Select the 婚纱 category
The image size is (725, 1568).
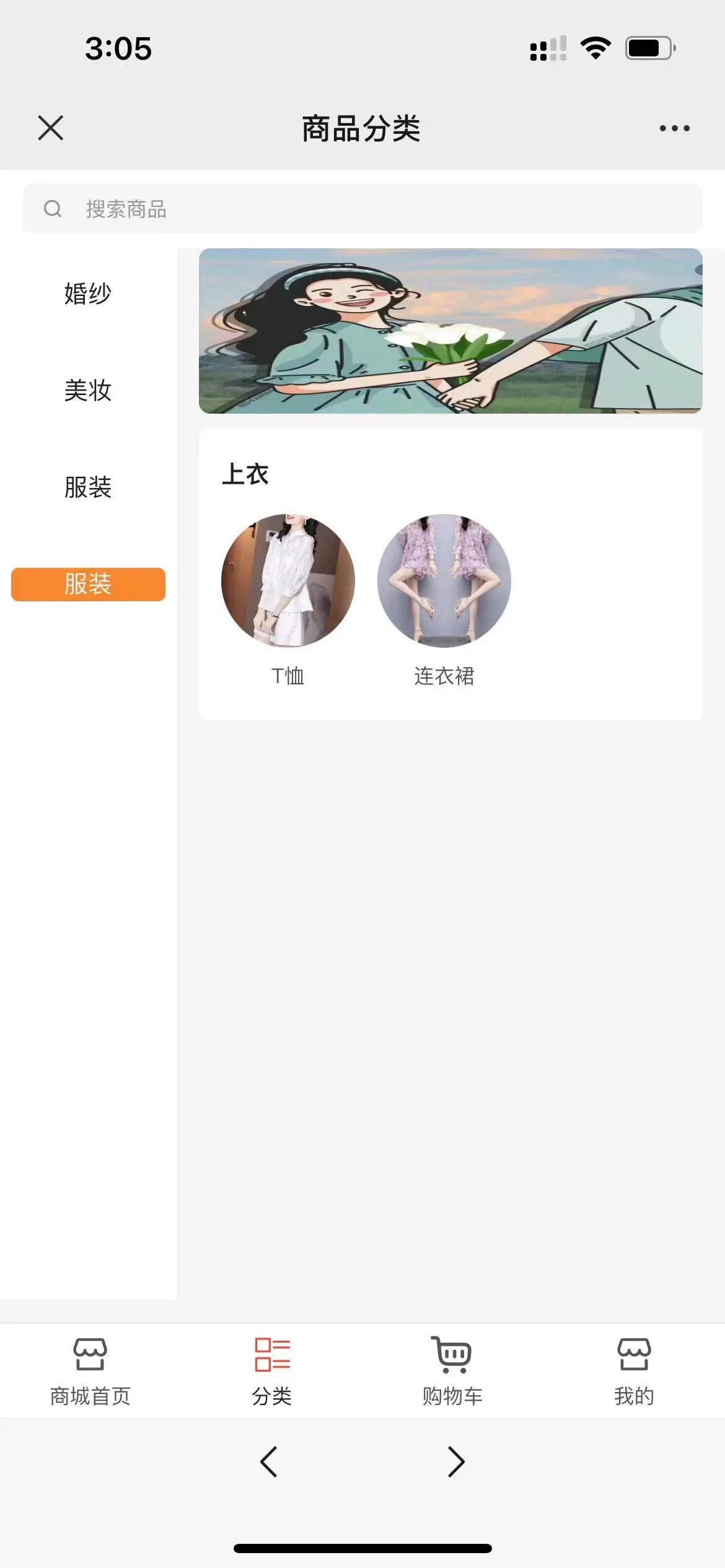pos(88,293)
